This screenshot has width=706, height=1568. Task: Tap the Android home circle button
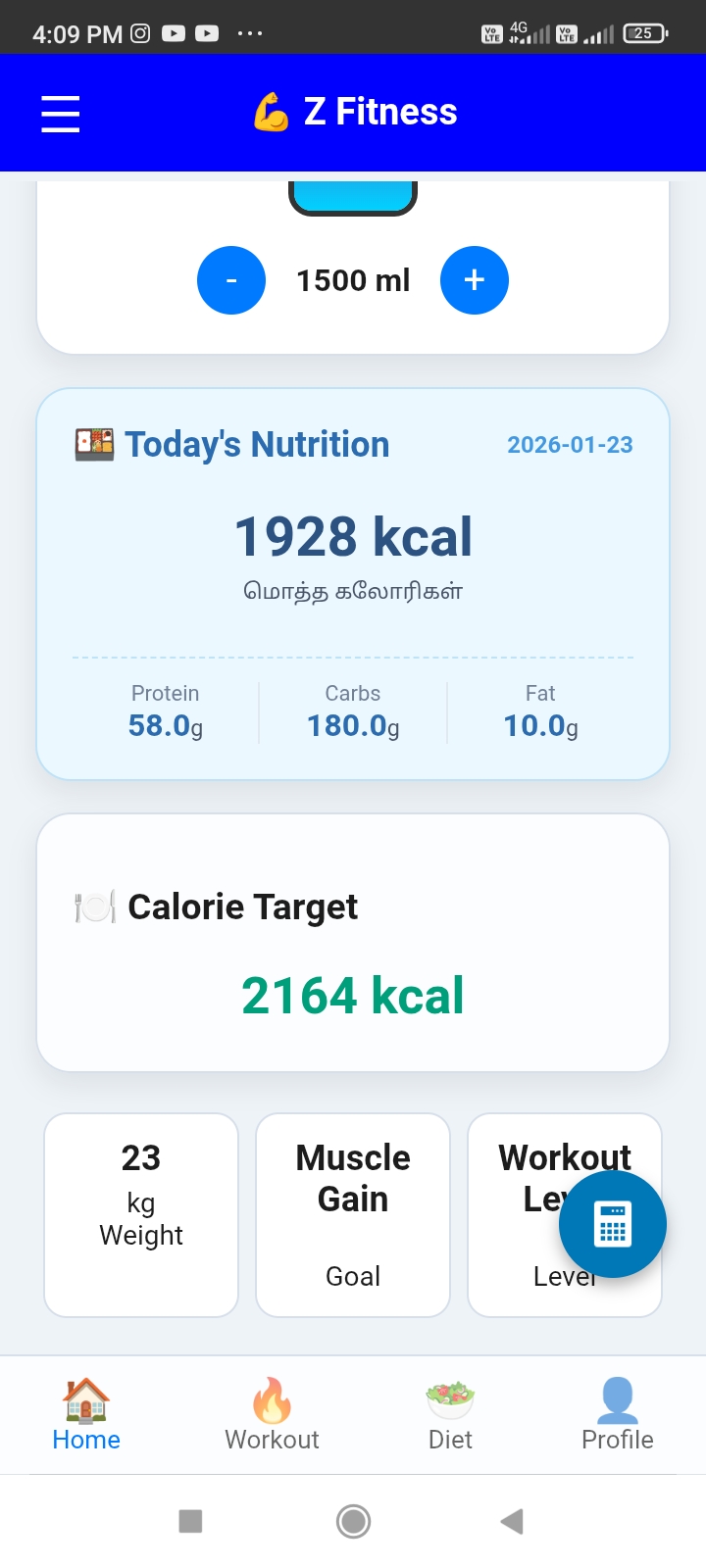pos(353,1521)
